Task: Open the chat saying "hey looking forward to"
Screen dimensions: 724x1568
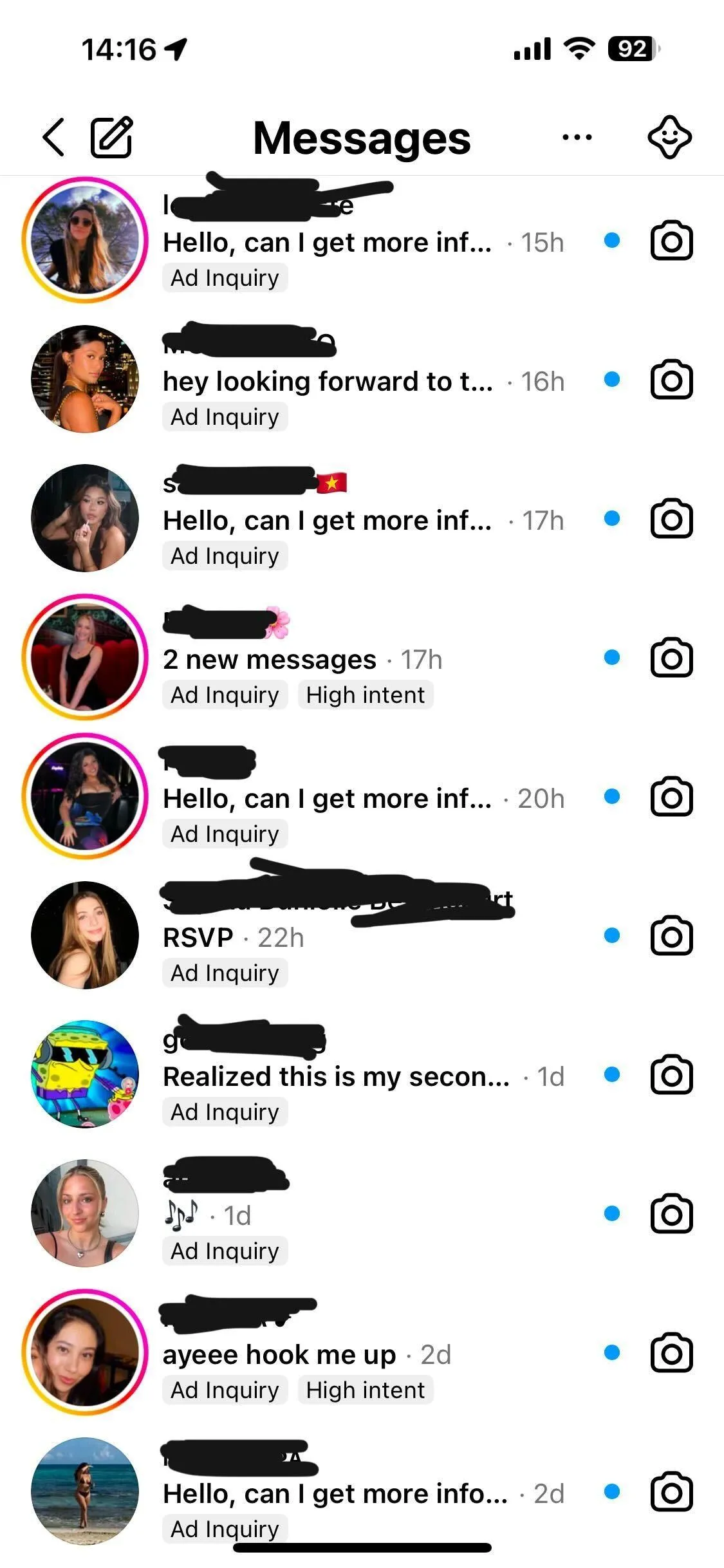Action: tap(362, 380)
